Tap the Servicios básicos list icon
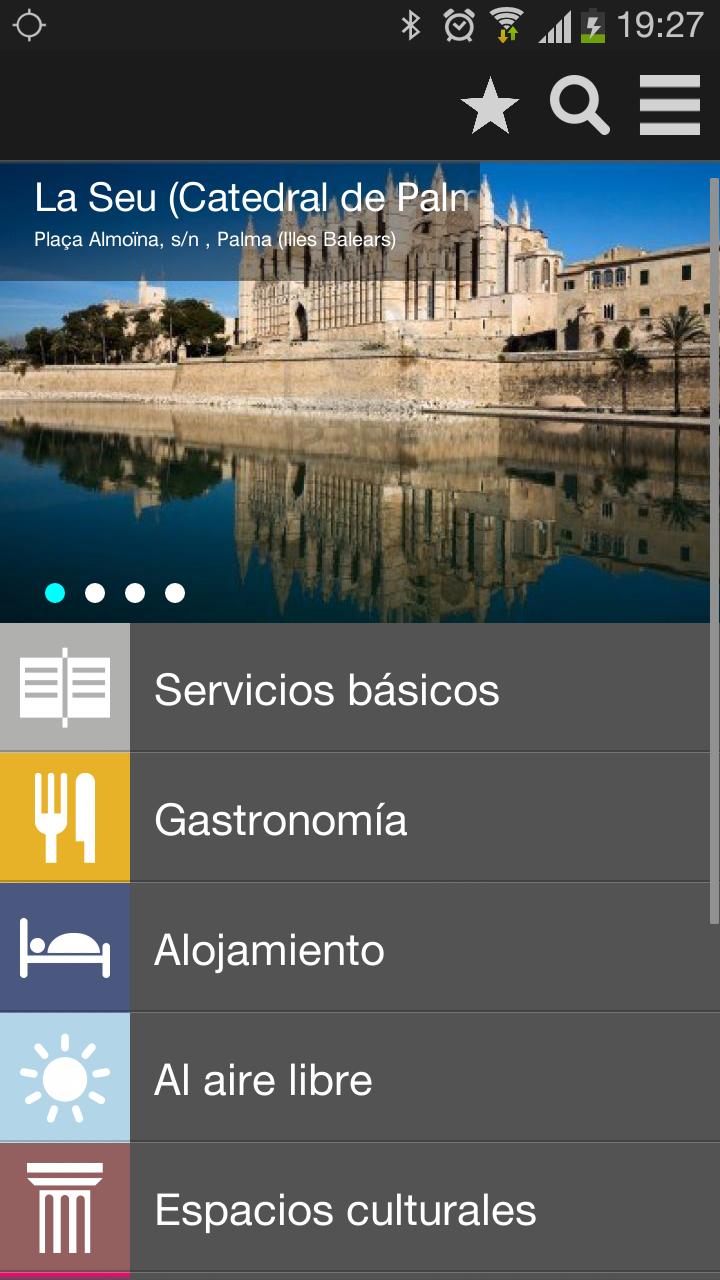The width and height of the screenshot is (720, 1280). [64, 687]
